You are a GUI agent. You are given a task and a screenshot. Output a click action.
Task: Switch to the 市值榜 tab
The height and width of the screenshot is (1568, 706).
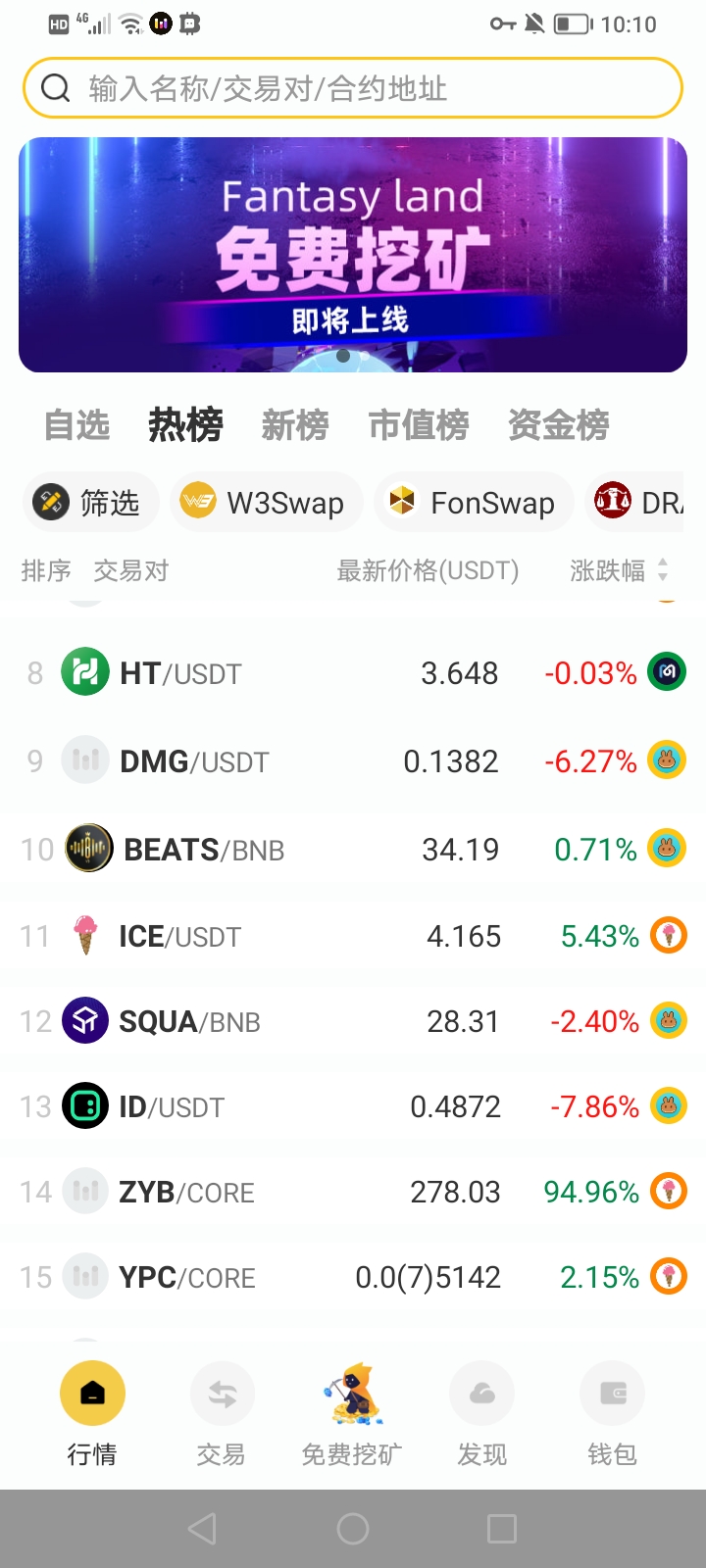pyautogui.click(x=419, y=425)
